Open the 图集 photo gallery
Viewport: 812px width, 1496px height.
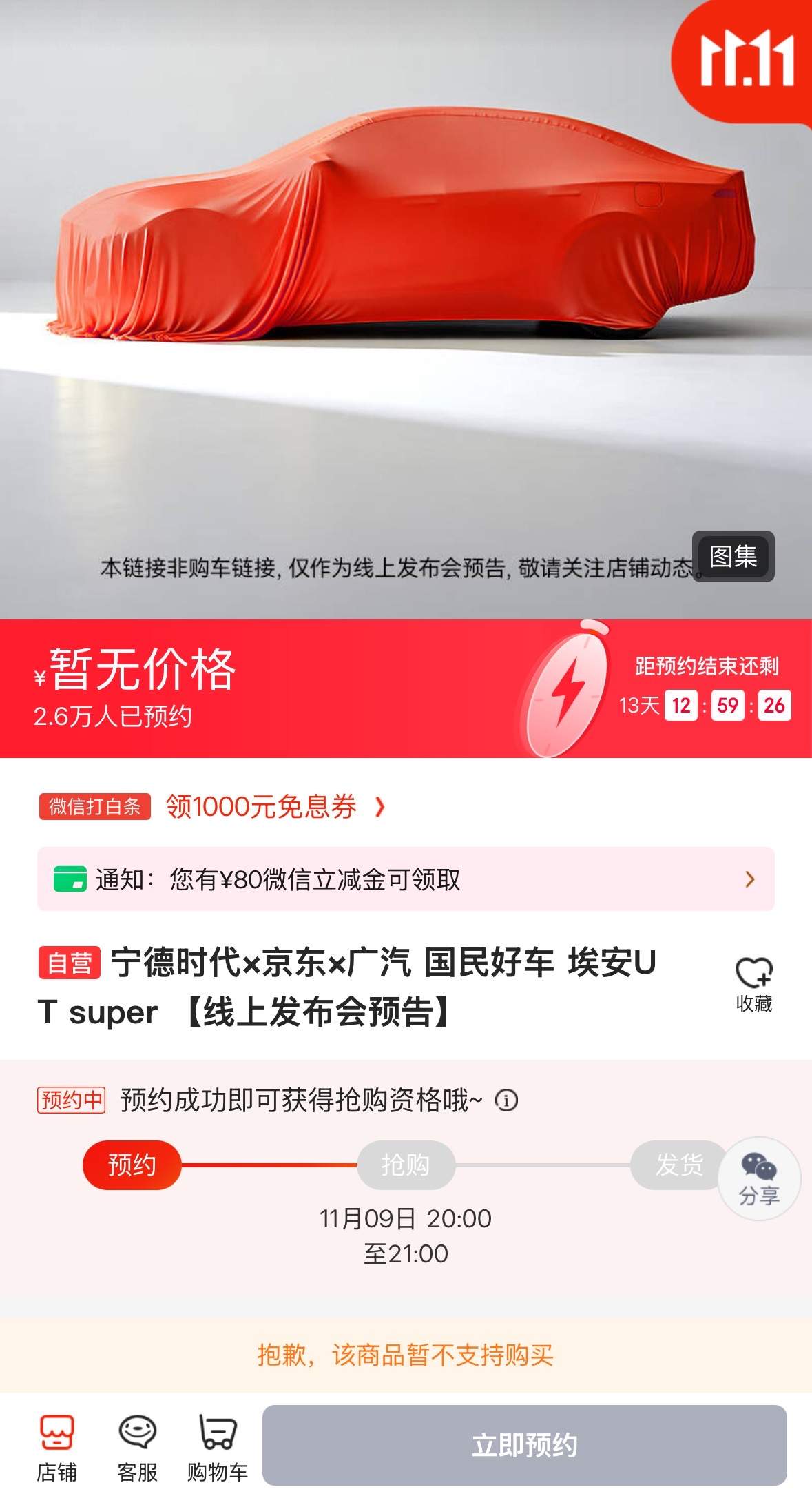[x=733, y=556]
